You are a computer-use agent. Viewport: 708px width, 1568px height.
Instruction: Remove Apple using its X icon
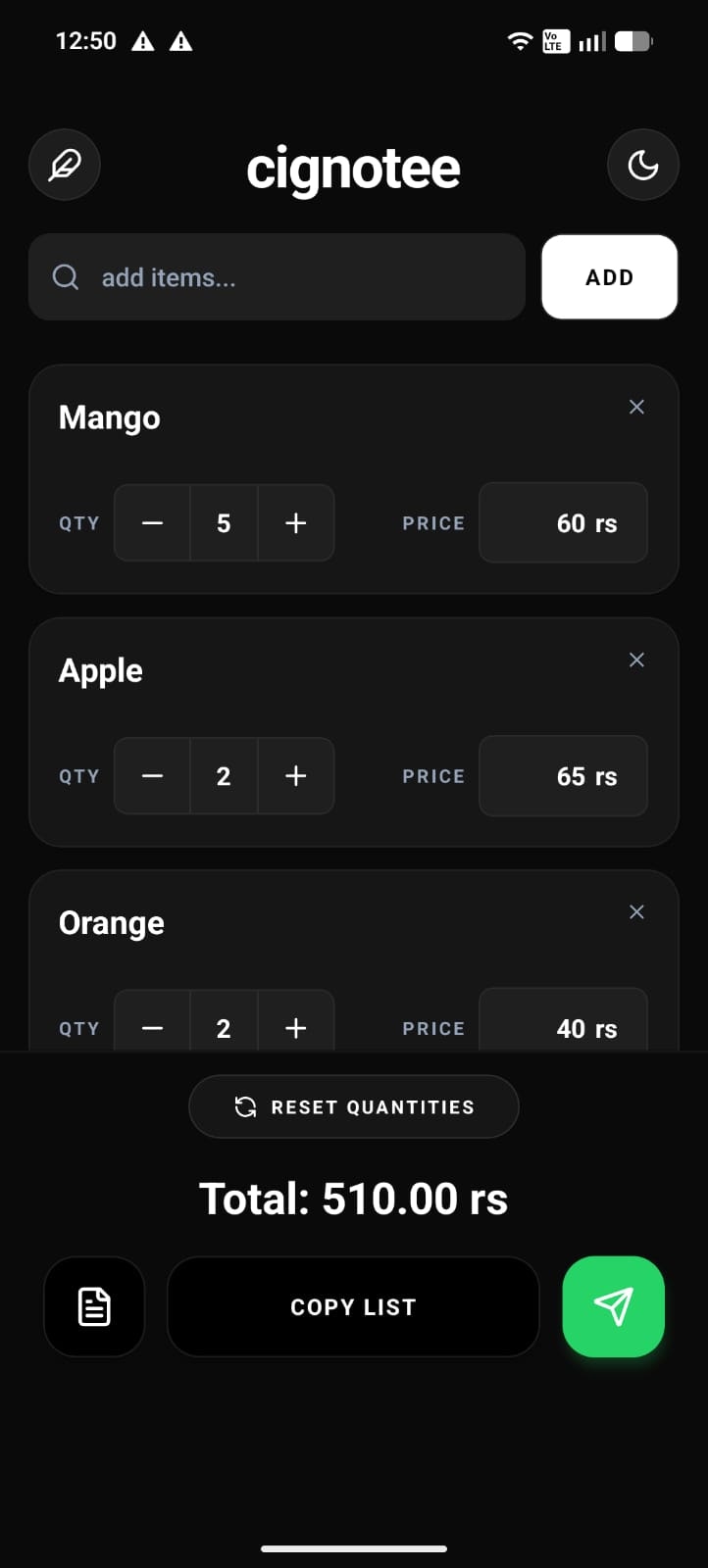coord(636,660)
